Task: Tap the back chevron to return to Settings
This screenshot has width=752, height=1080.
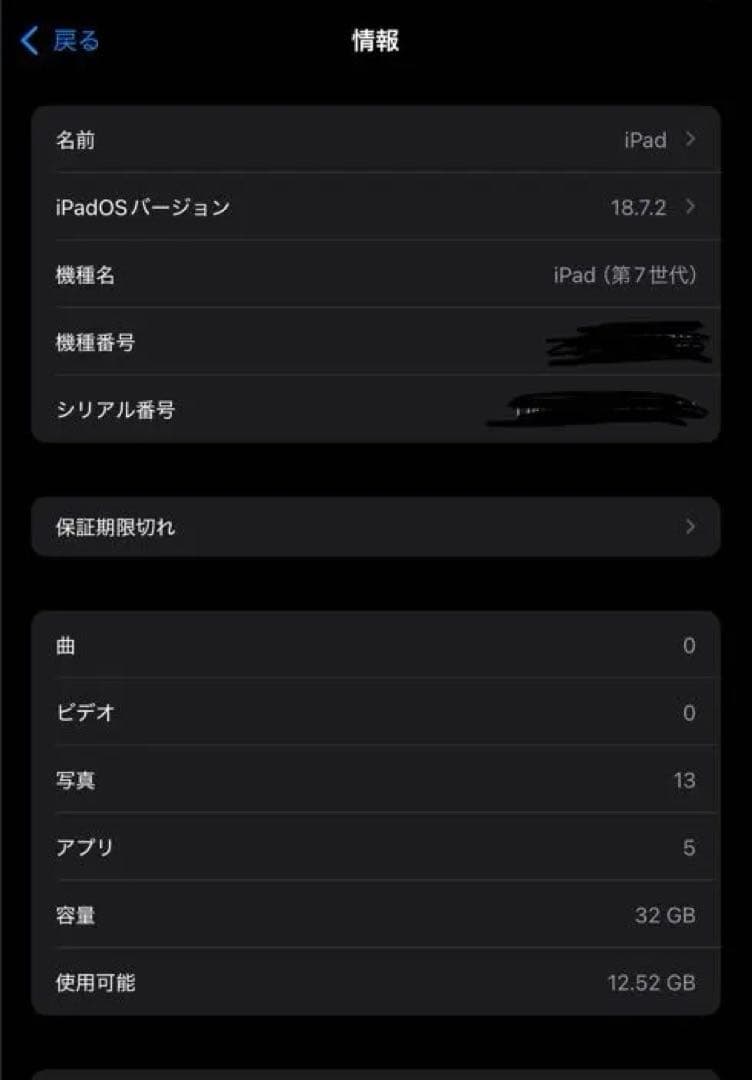Action: [x=27, y=40]
